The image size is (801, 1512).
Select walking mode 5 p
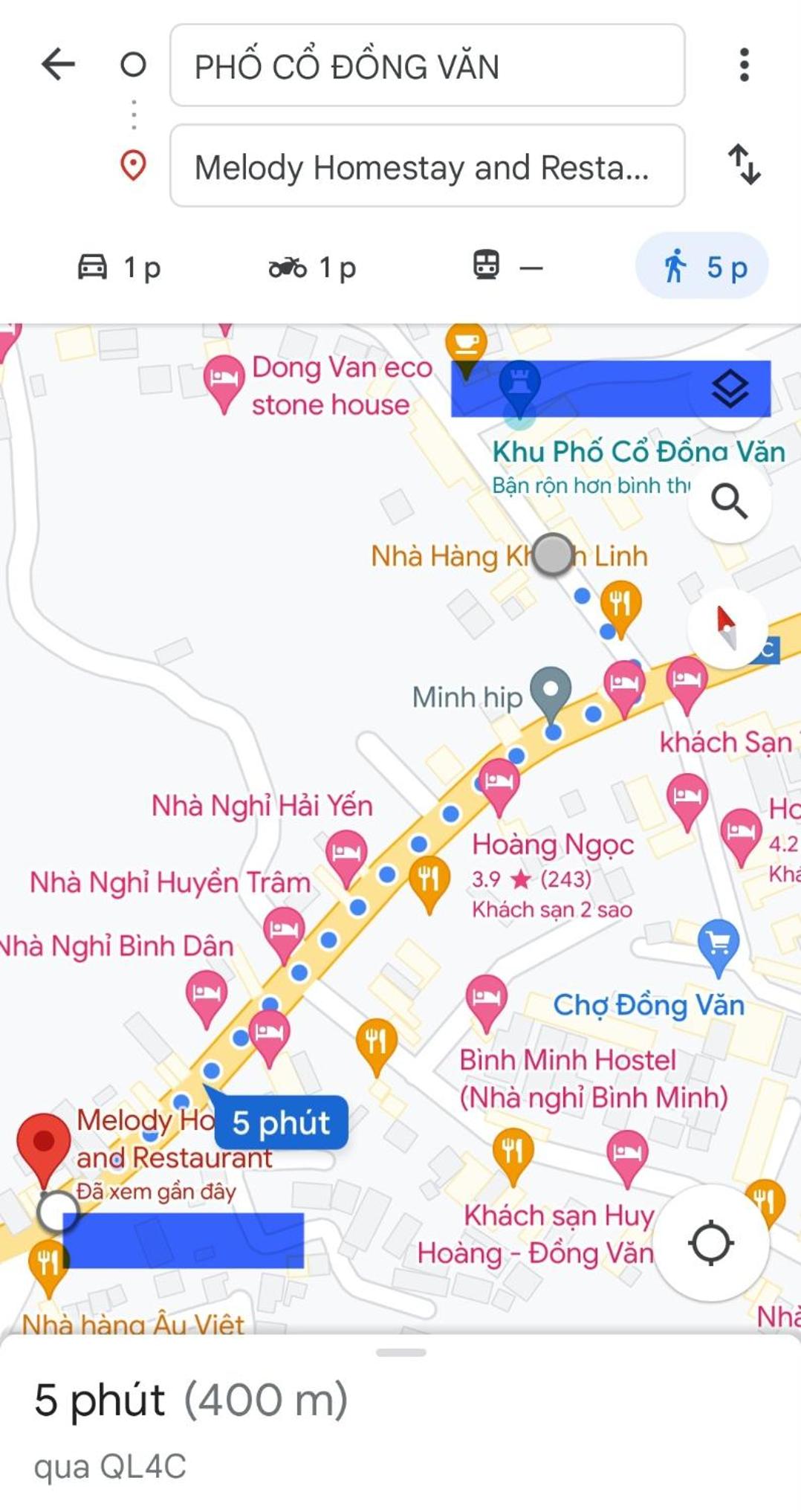(701, 266)
